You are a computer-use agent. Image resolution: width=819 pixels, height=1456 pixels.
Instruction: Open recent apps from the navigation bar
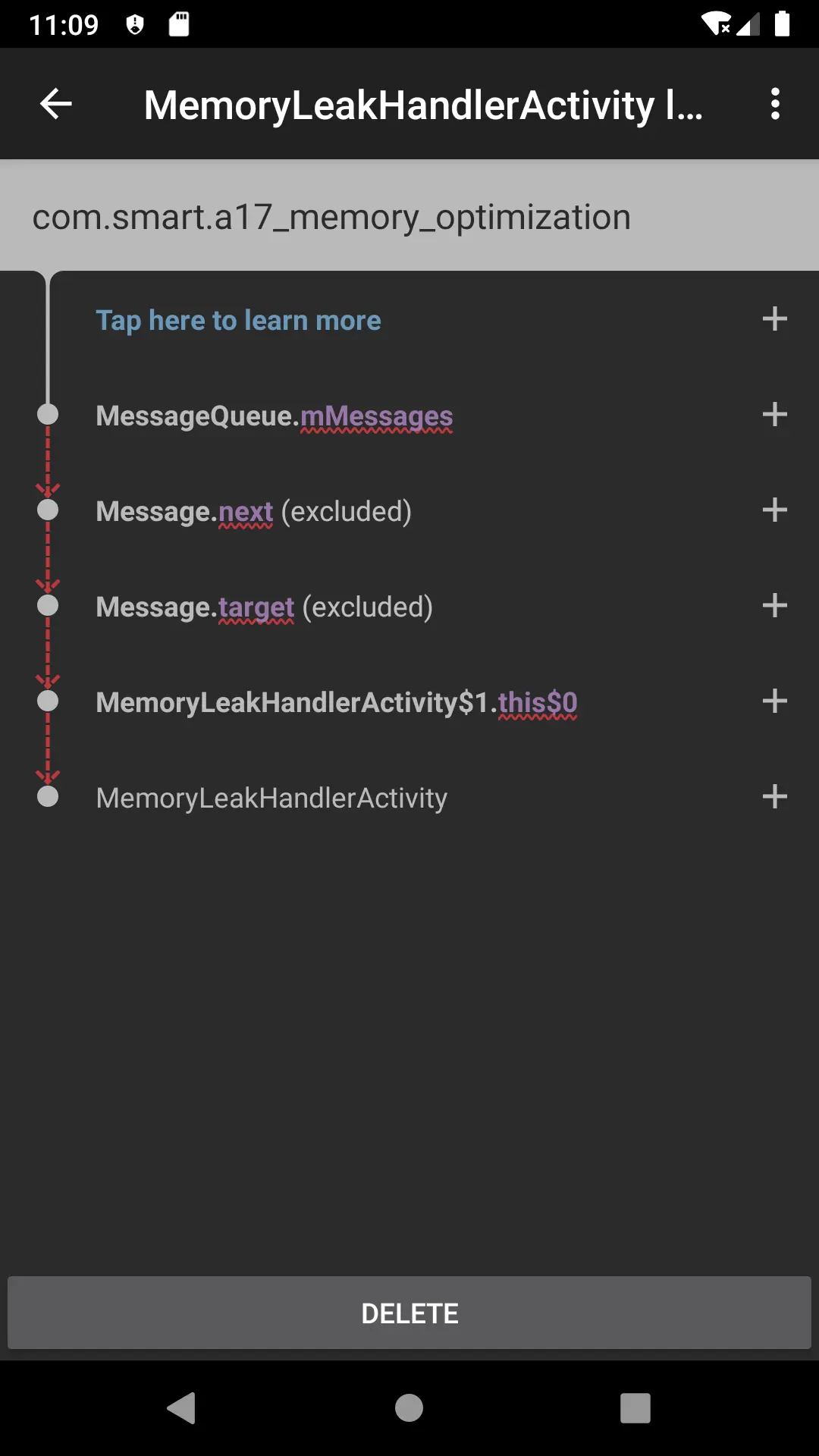click(635, 1408)
